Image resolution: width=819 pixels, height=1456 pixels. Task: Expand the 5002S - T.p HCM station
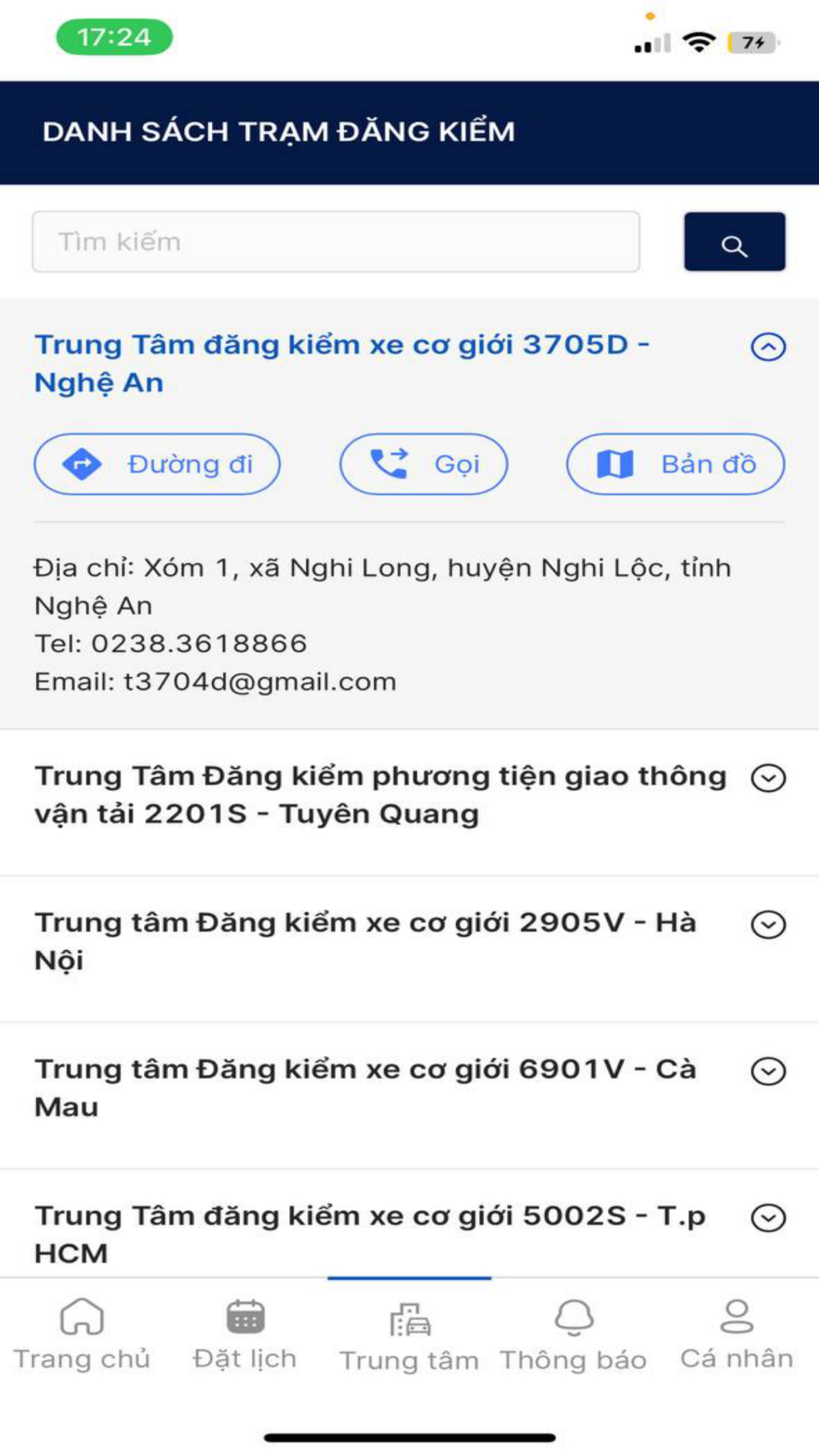click(x=767, y=1218)
